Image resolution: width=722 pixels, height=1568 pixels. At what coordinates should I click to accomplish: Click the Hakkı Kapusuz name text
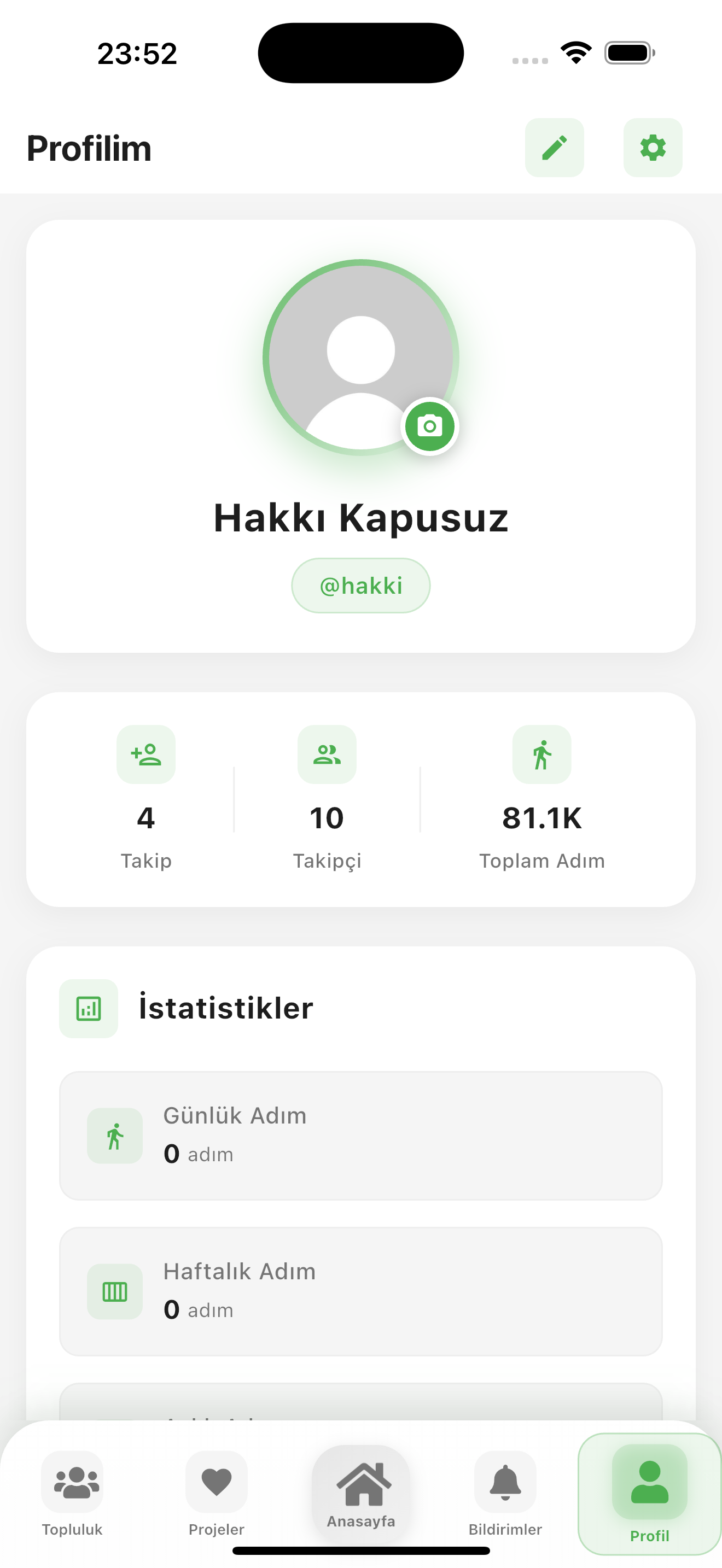point(361,519)
